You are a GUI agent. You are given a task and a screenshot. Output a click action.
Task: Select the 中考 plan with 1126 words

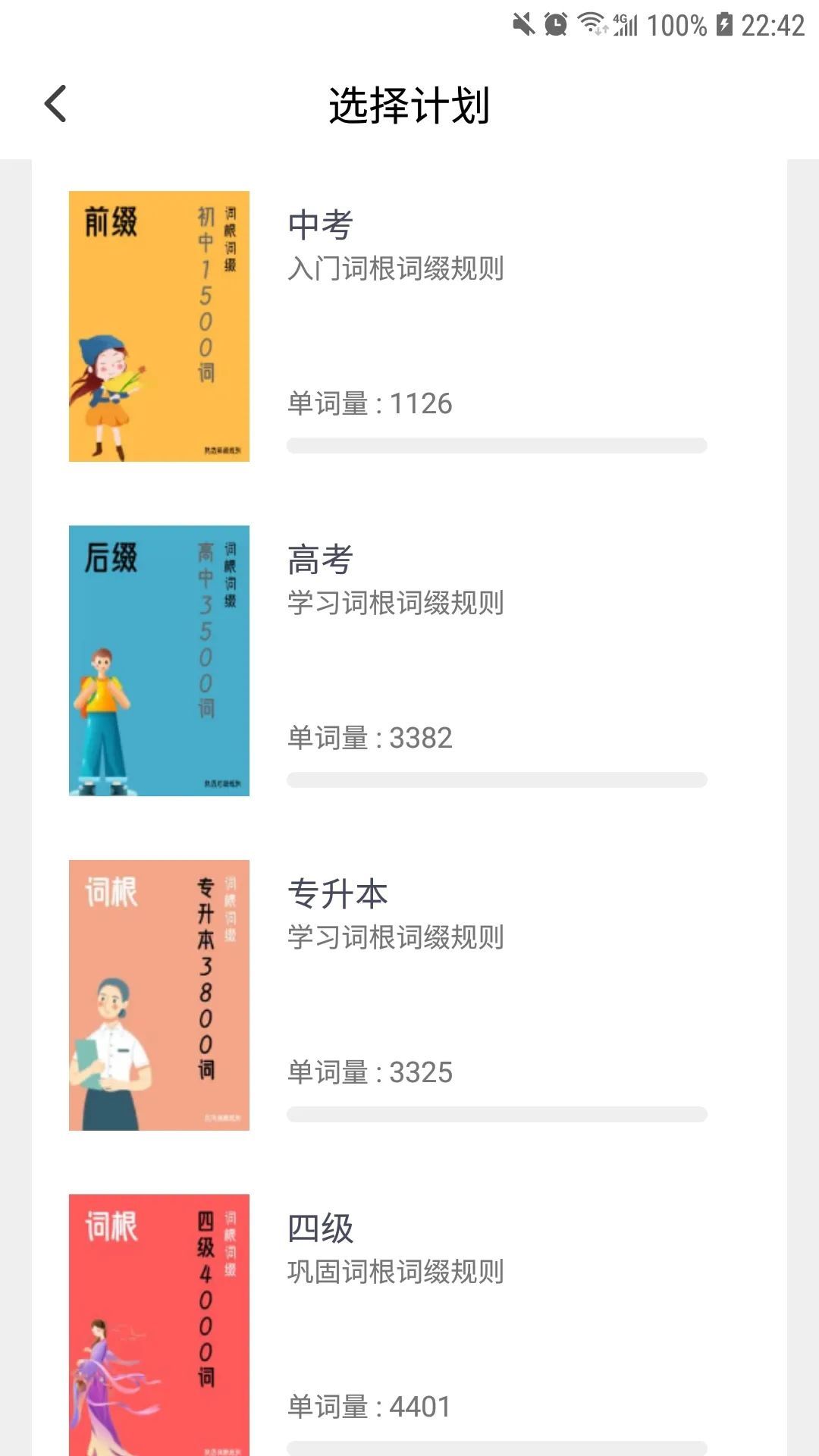(x=409, y=326)
